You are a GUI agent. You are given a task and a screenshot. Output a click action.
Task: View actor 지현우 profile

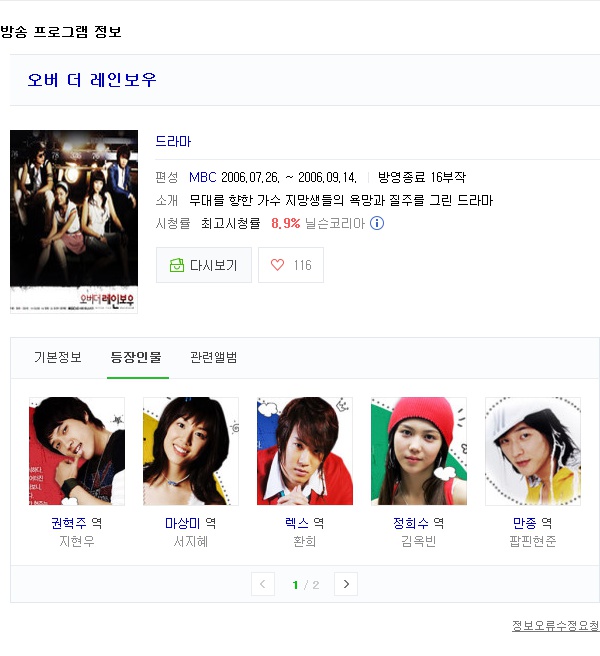pos(77,542)
